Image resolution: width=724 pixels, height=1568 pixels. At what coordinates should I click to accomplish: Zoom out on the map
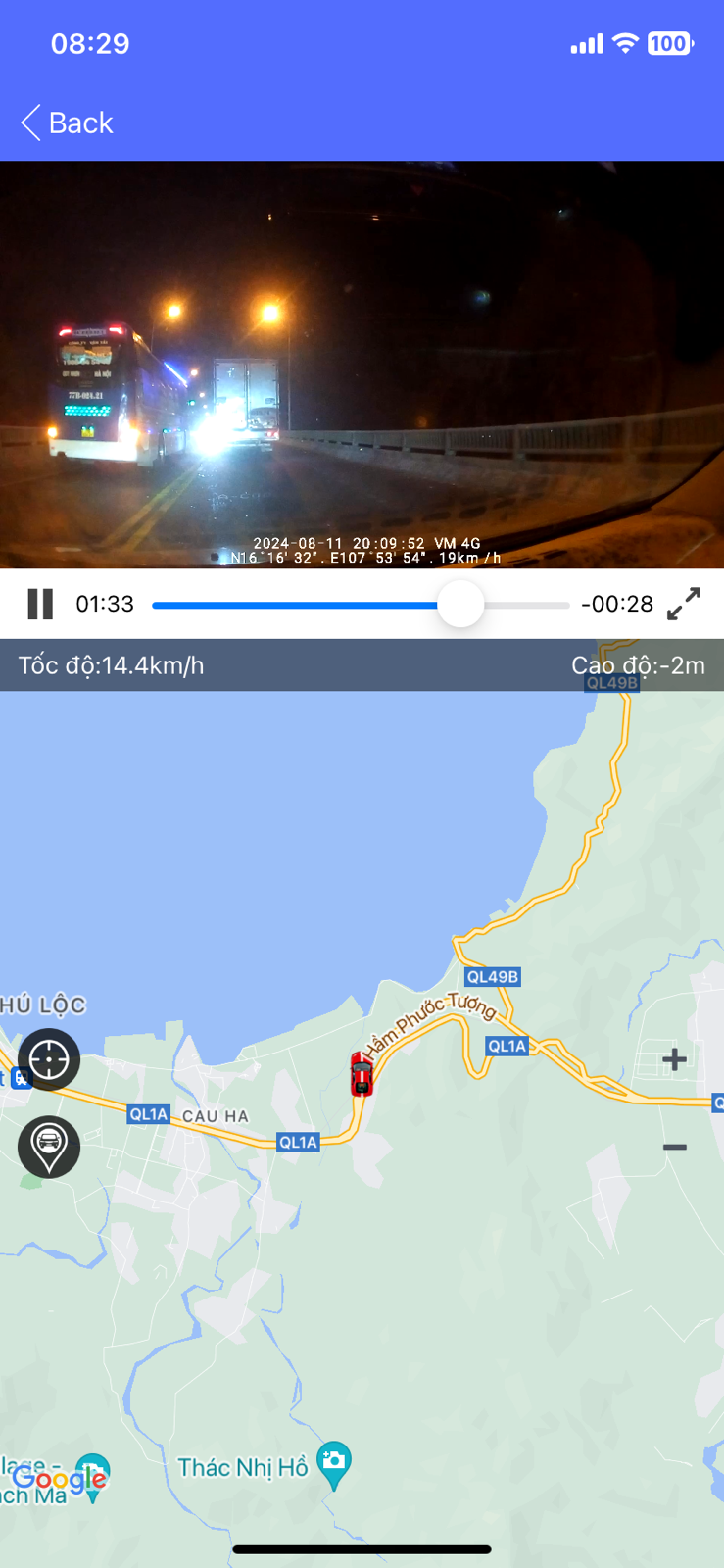pyautogui.click(x=674, y=1147)
